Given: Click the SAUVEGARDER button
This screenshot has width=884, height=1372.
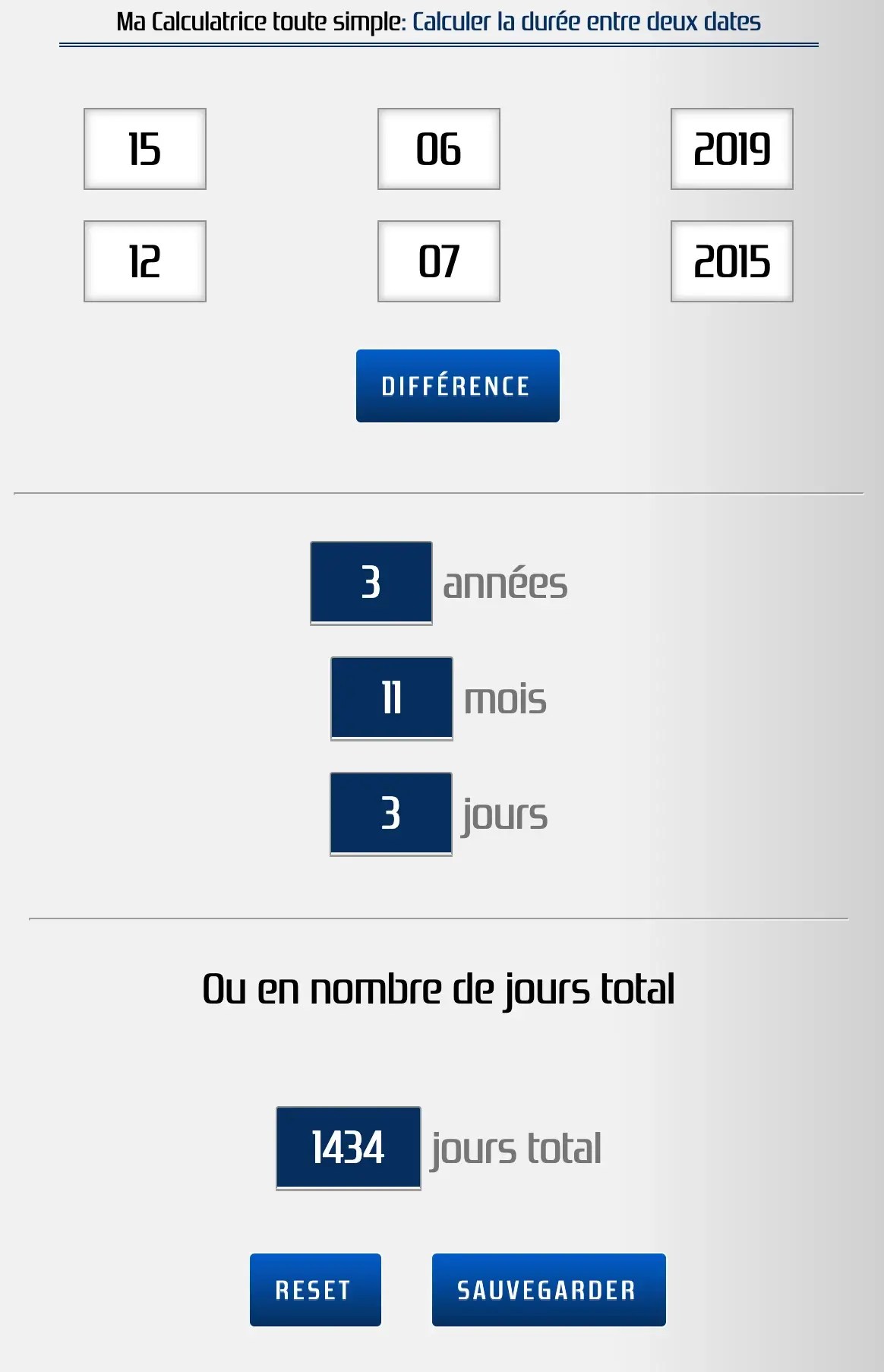Looking at the screenshot, I should coord(549,1289).
